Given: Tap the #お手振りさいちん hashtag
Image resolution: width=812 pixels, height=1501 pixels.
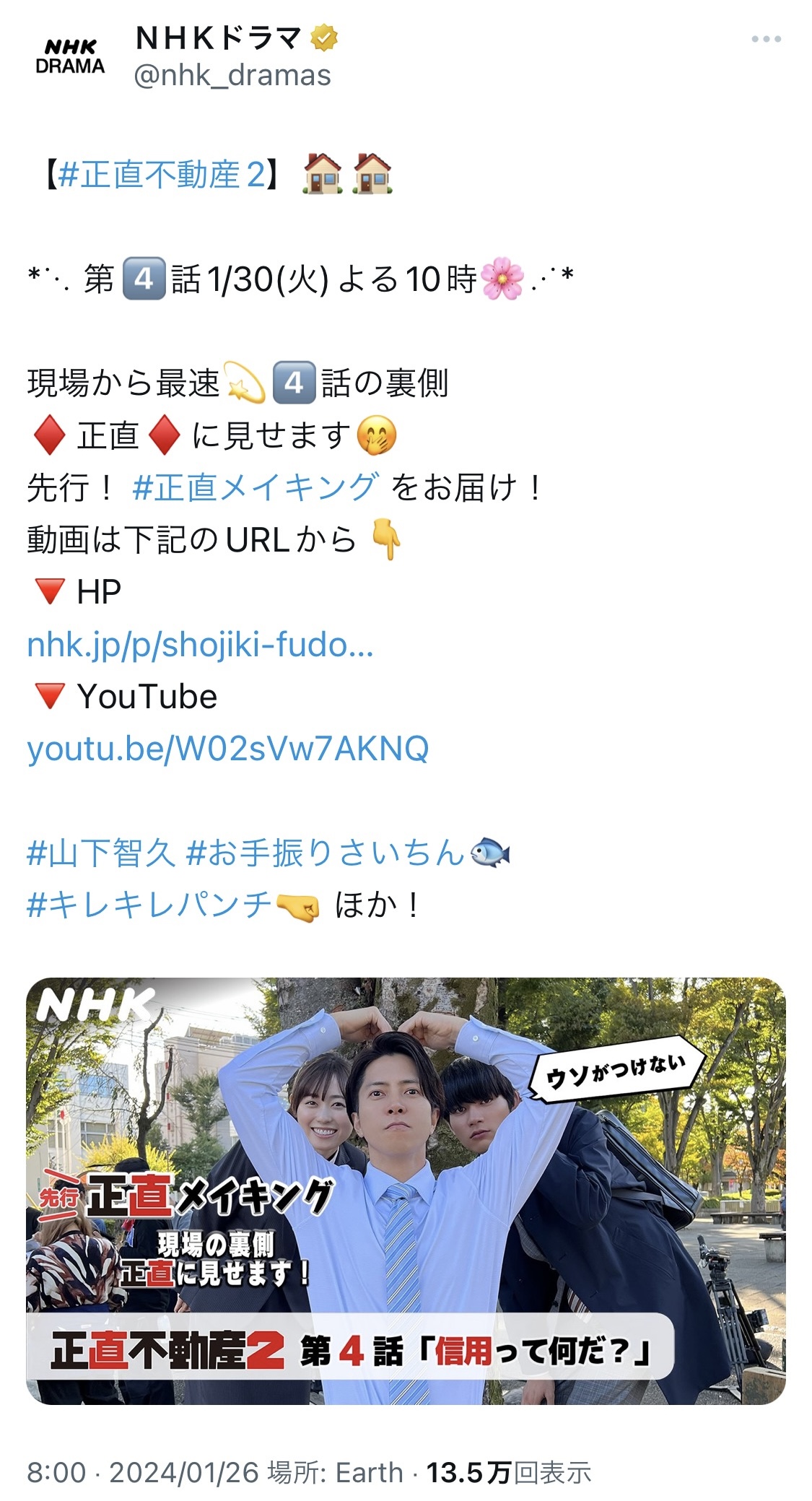Looking at the screenshot, I should [326, 853].
